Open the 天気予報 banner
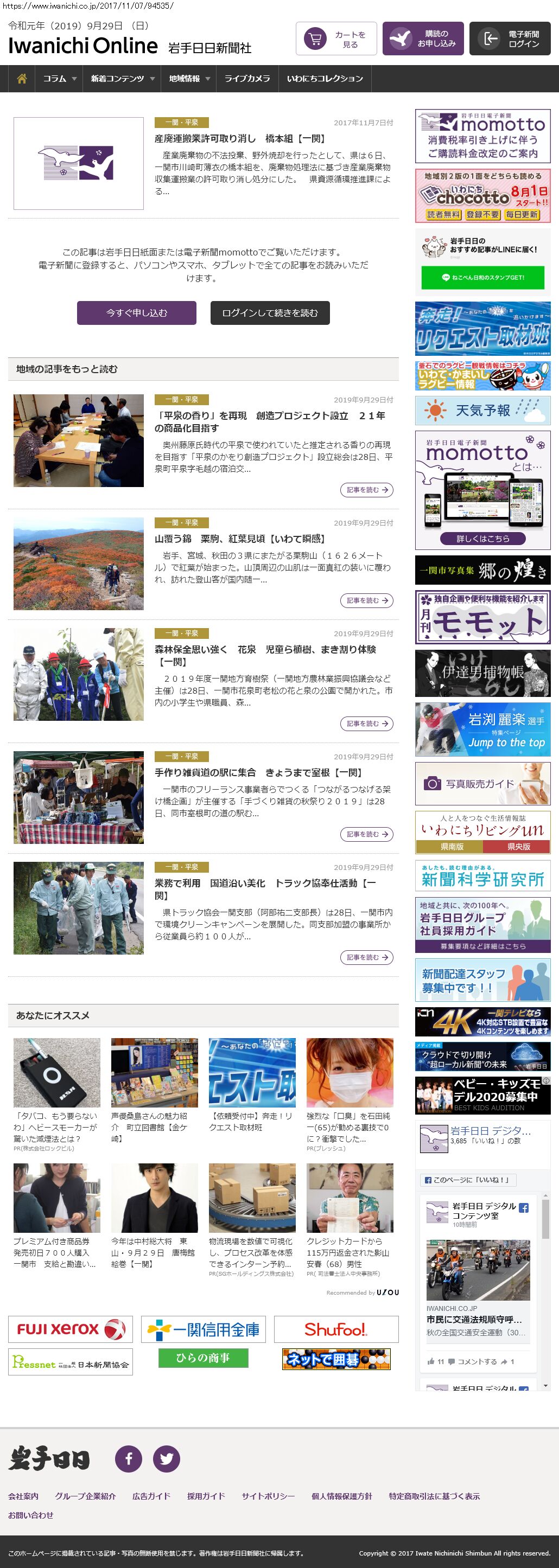Screen dimensions: 559x1568 (482, 410)
